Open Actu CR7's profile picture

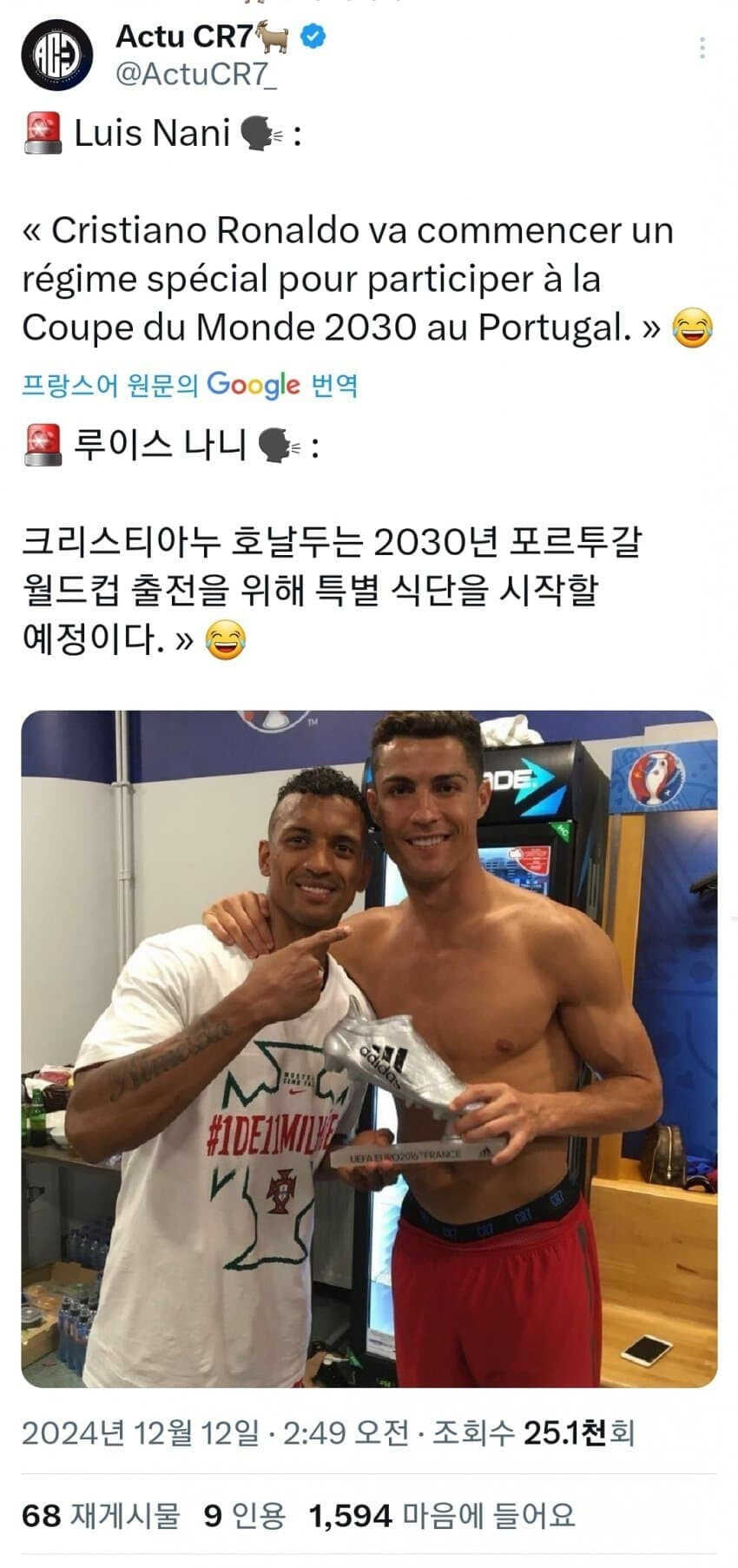[x=57, y=55]
